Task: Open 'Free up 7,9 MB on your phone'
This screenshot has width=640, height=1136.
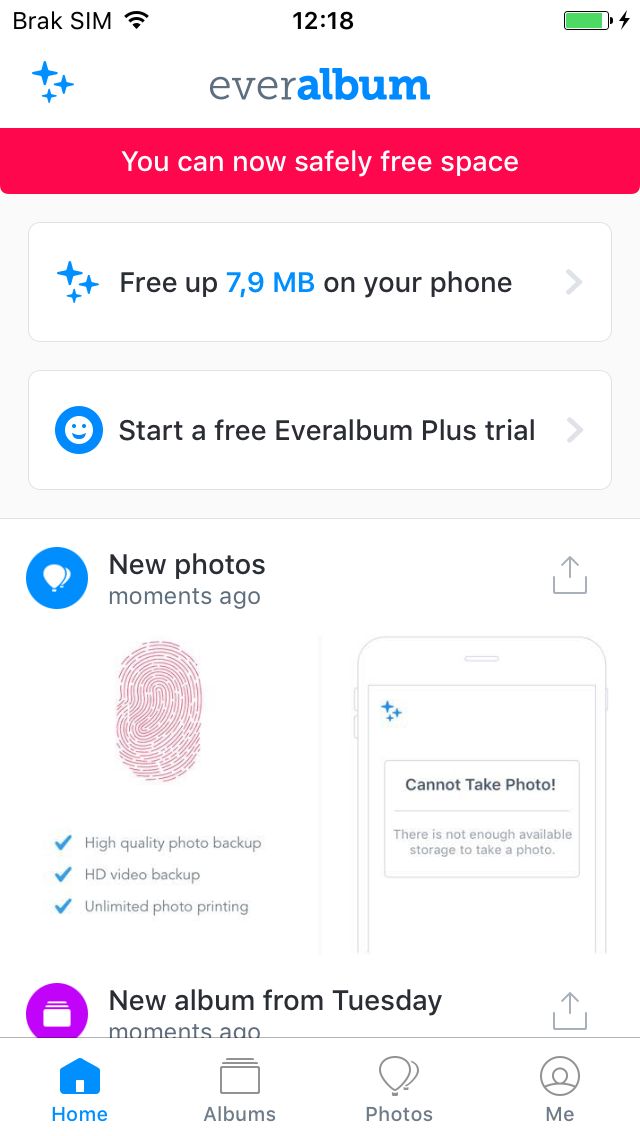Action: pos(320,282)
